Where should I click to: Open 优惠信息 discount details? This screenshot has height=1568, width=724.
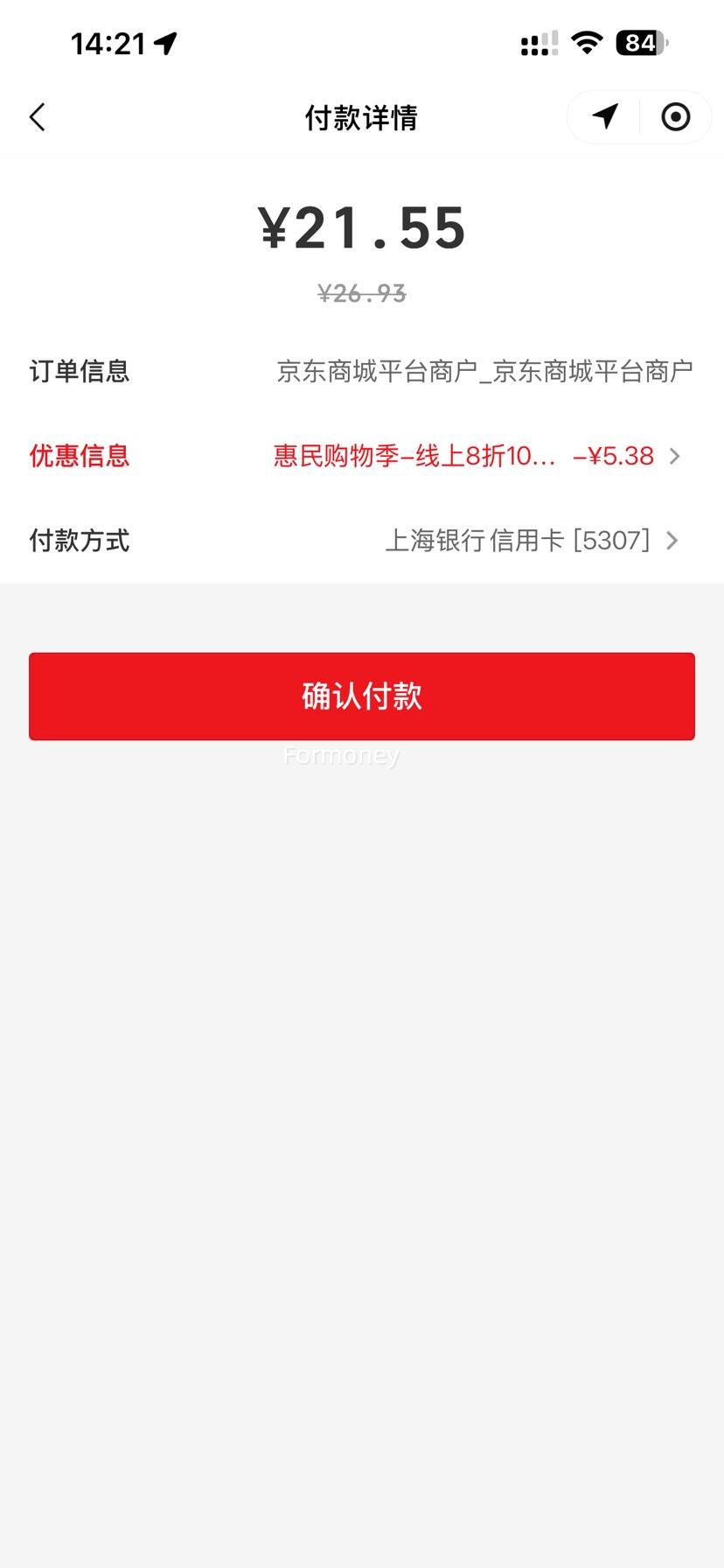(477, 456)
